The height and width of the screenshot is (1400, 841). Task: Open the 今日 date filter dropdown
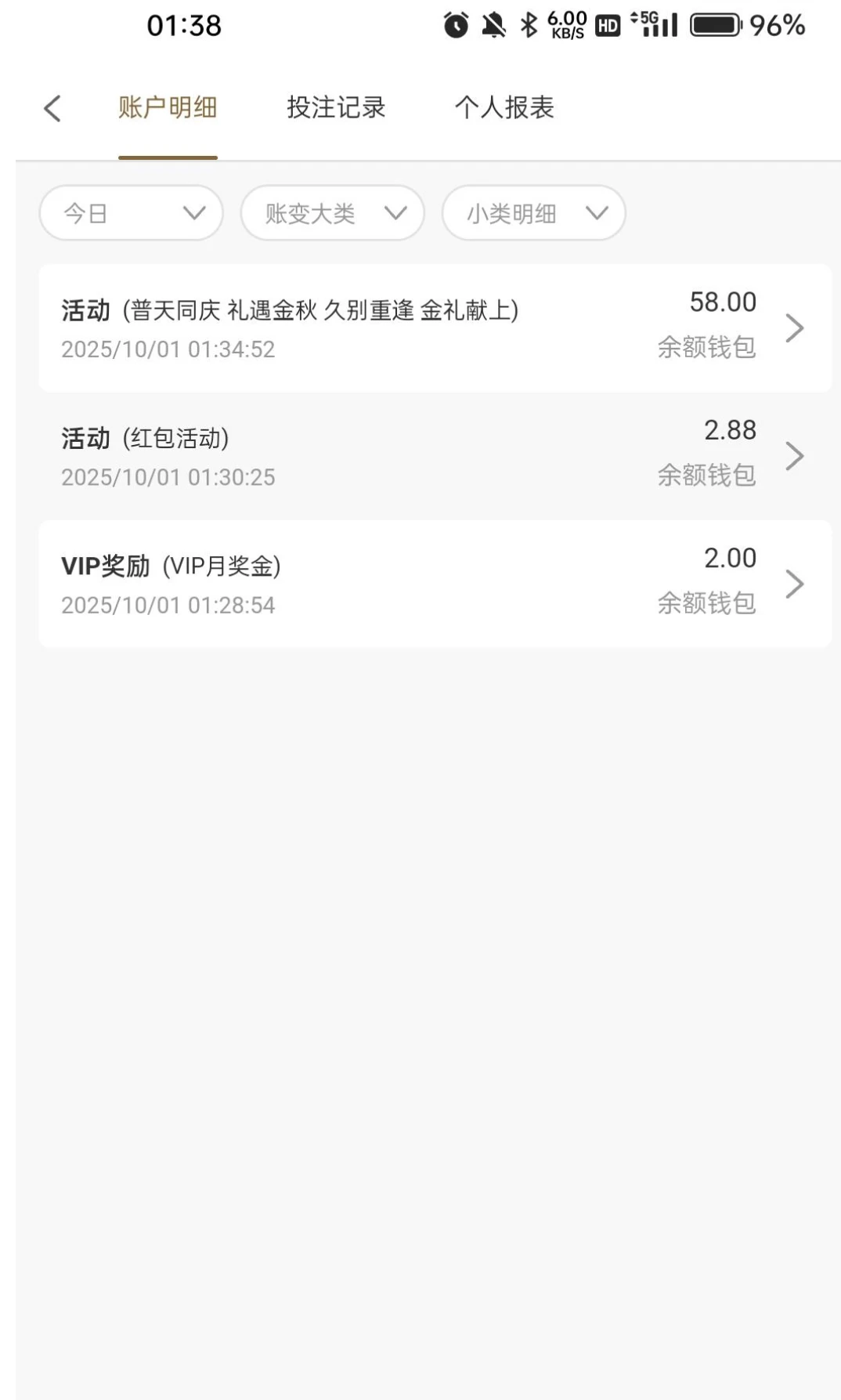tap(130, 212)
